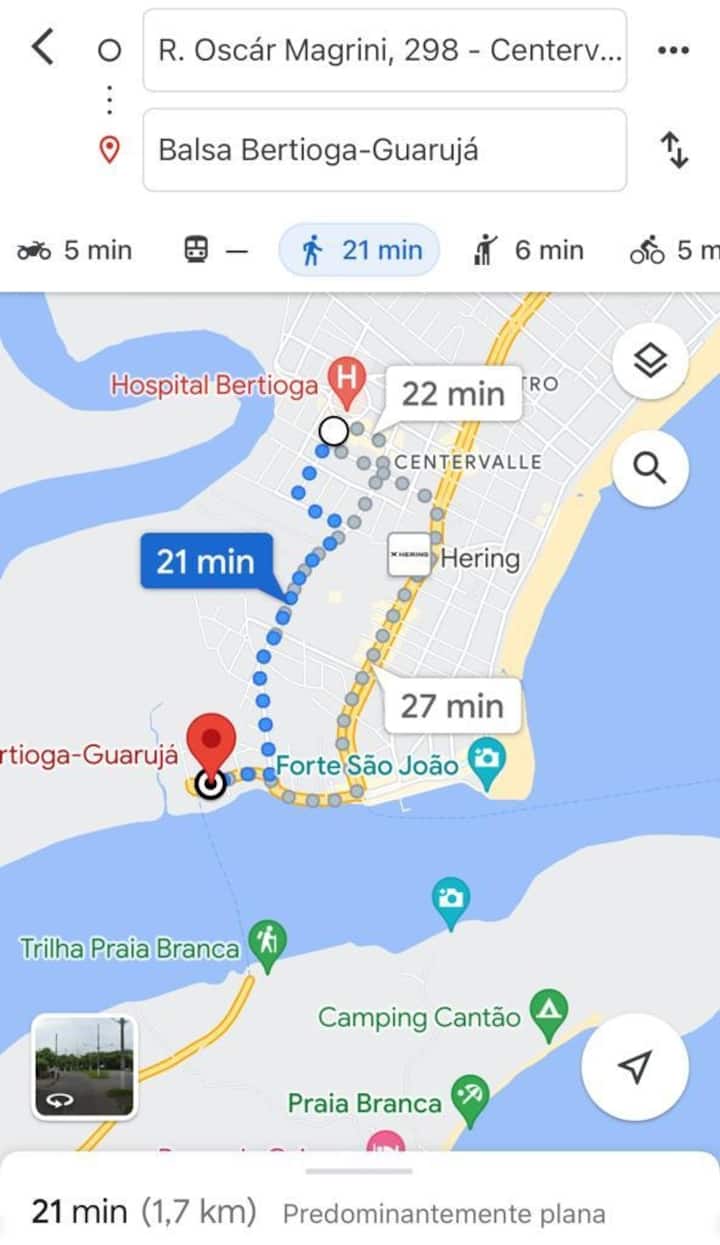The image size is (720, 1245).
Task: Open the Street View thumbnail
Action: pos(84,1066)
